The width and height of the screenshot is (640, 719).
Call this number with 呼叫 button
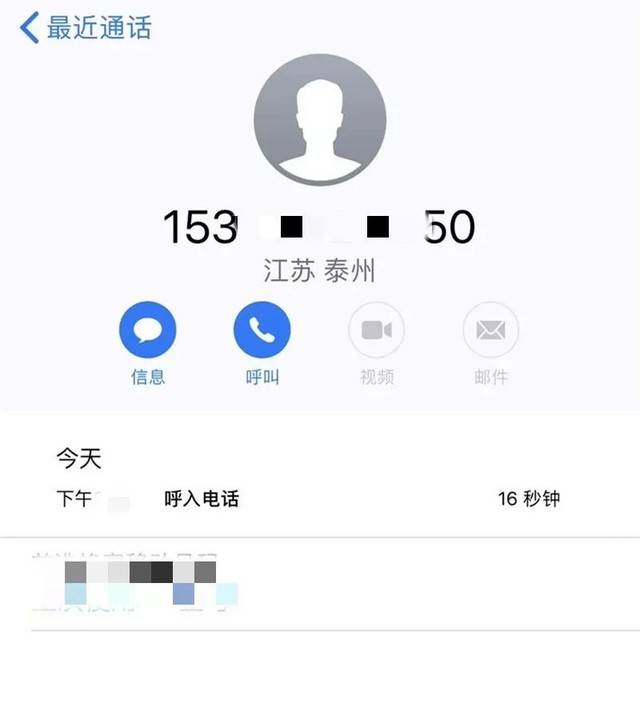point(262,331)
